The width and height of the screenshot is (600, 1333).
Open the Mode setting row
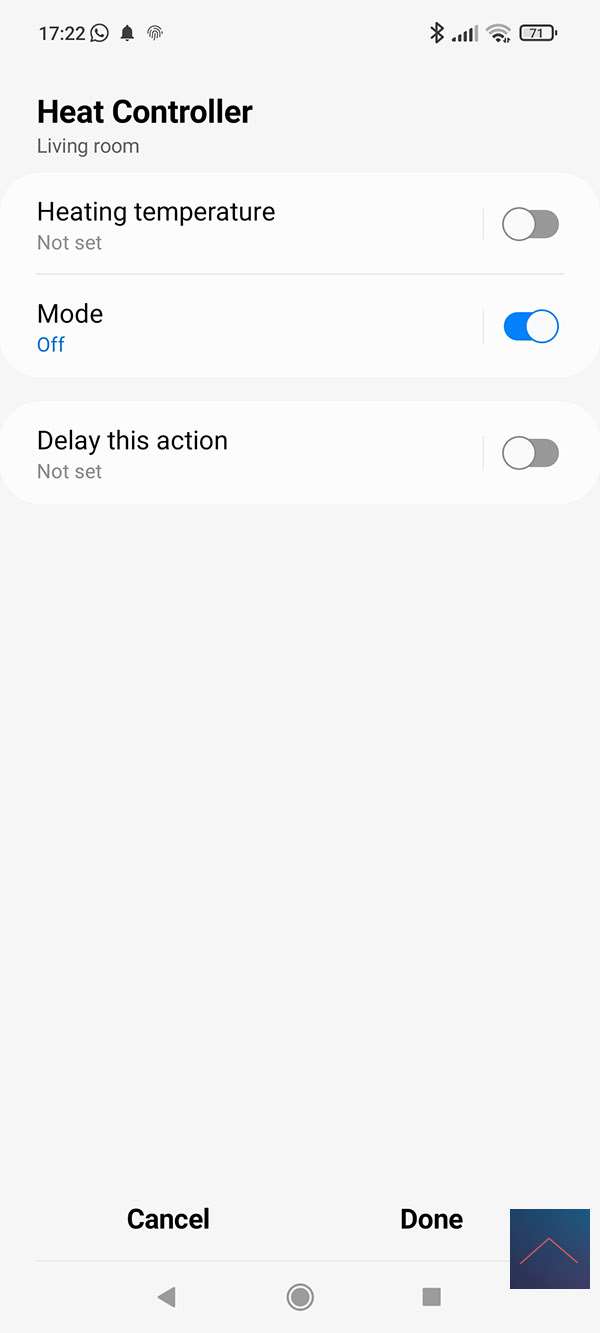click(x=240, y=327)
